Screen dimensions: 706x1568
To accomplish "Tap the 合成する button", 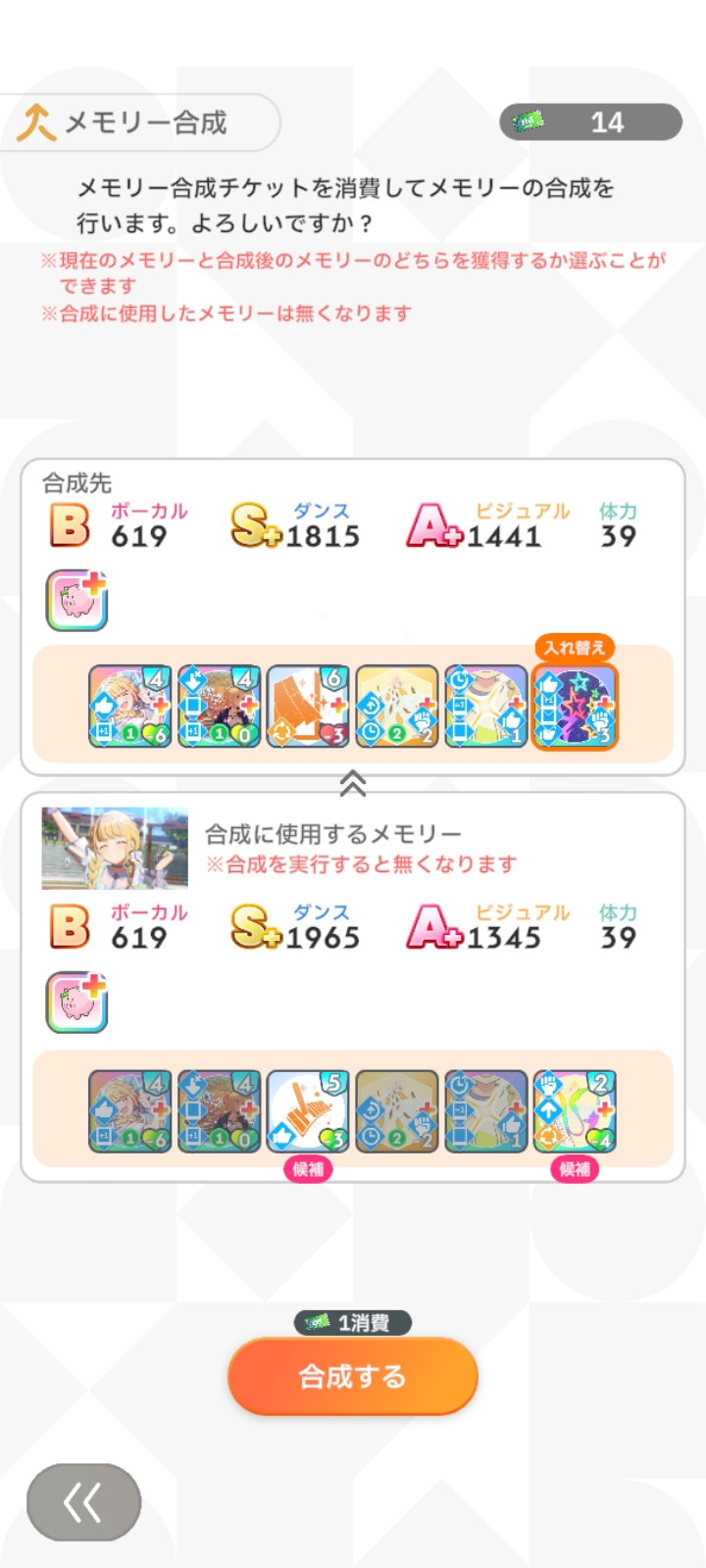I will 353,1376.
